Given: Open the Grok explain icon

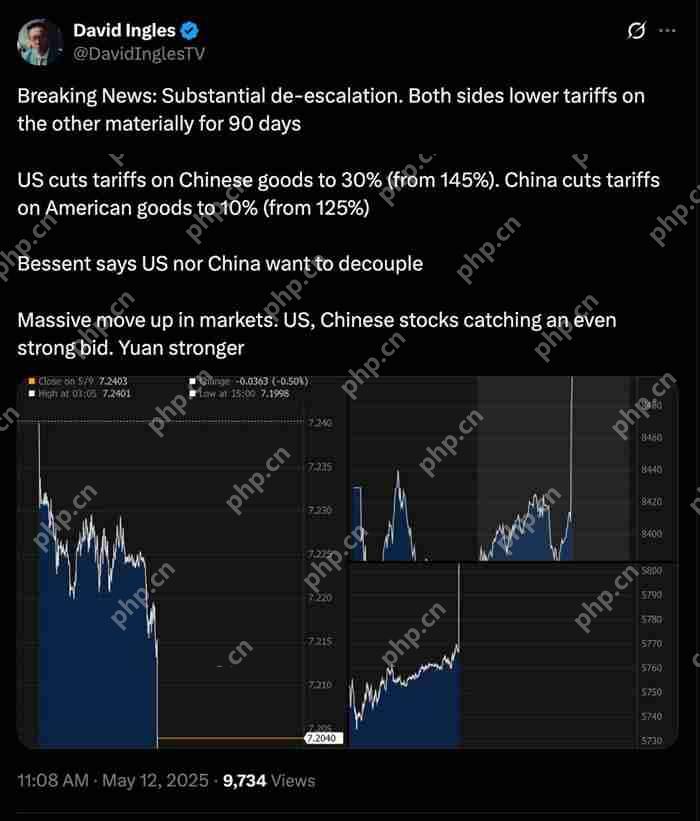Looking at the screenshot, I should pyautogui.click(x=636, y=31).
